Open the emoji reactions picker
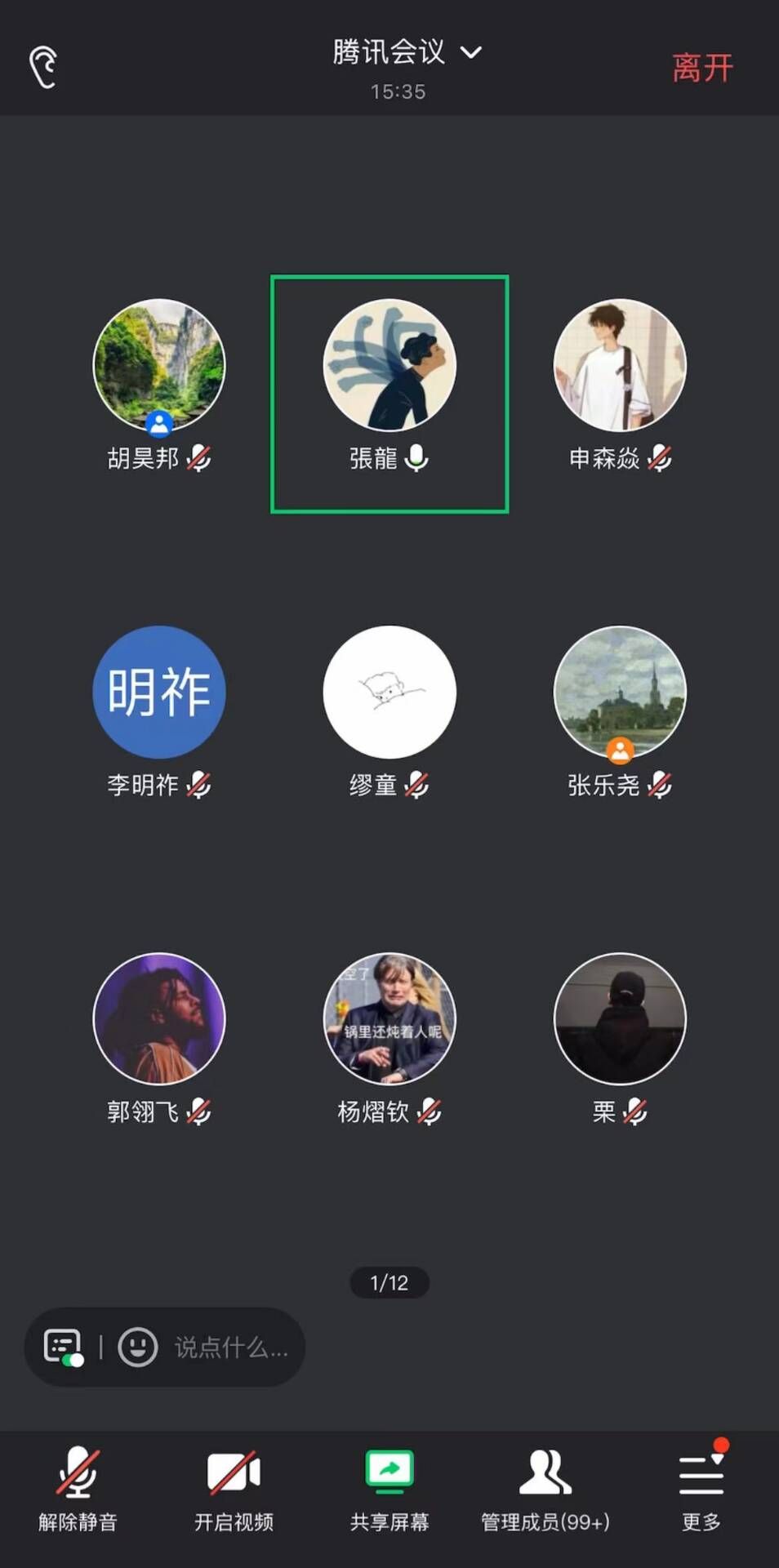Screen dimensions: 779x1568 click(x=138, y=1347)
